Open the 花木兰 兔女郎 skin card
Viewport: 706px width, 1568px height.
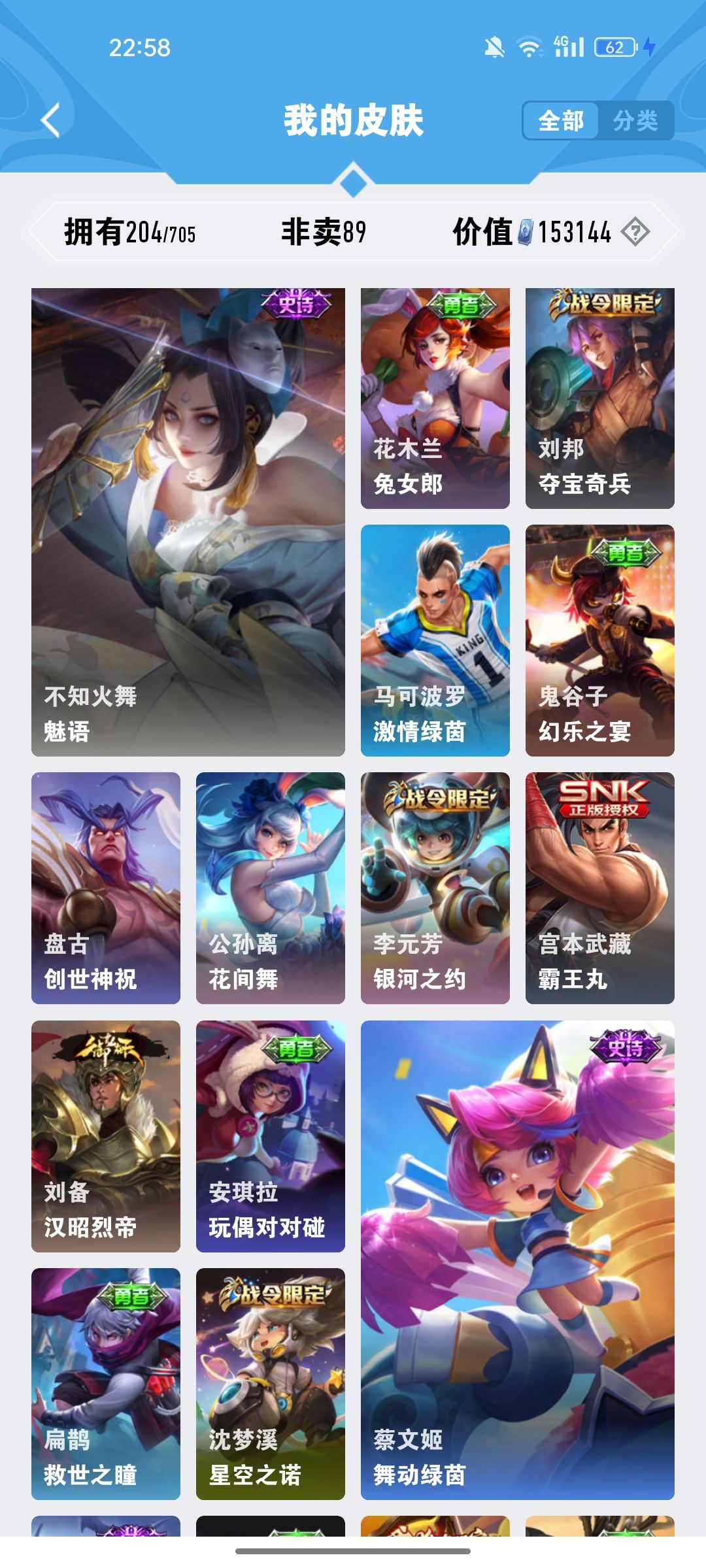pyautogui.click(x=435, y=399)
